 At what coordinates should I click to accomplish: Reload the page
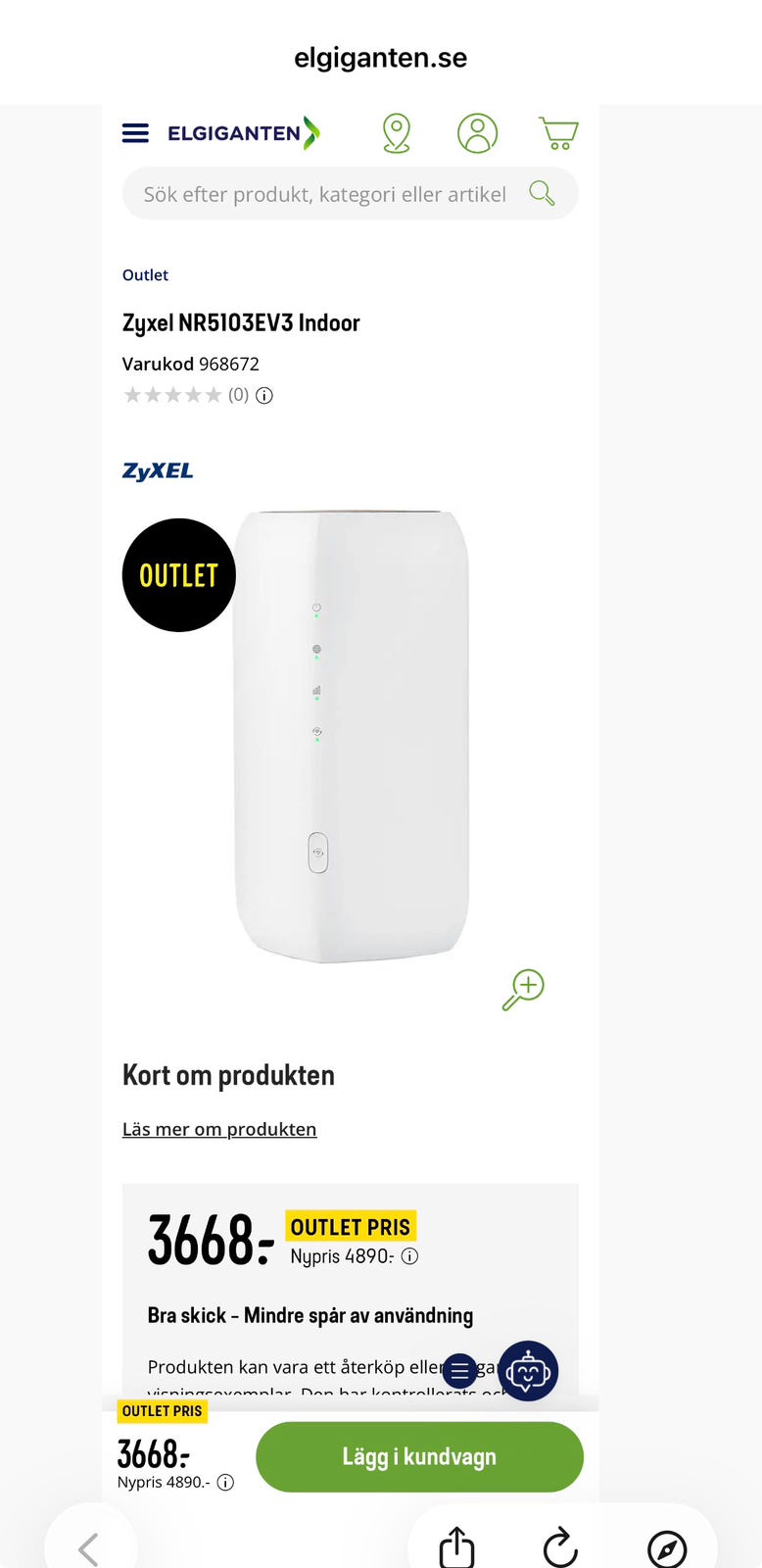(560, 1547)
